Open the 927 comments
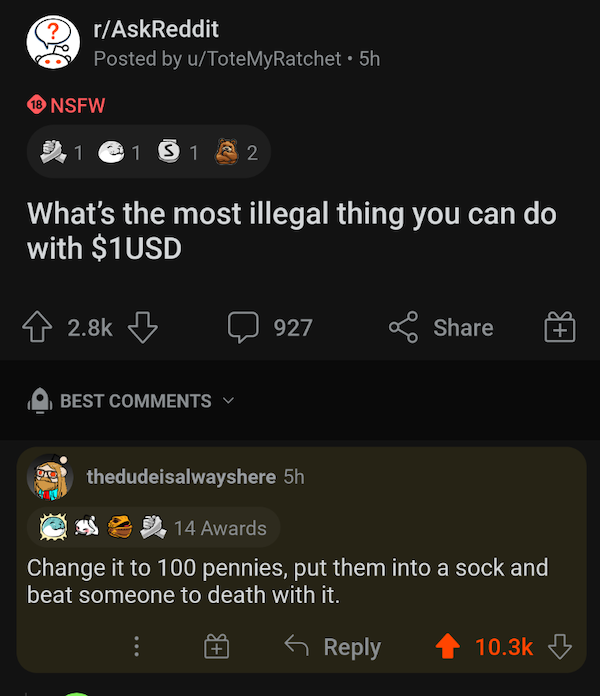 point(270,327)
